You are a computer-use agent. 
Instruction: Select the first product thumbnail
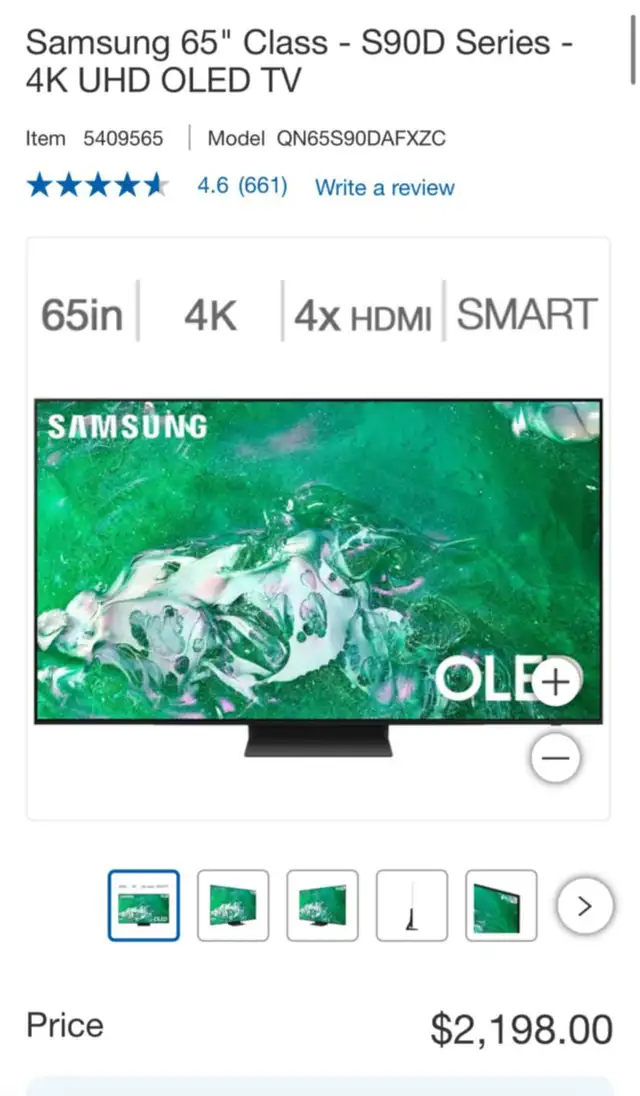[144, 905]
